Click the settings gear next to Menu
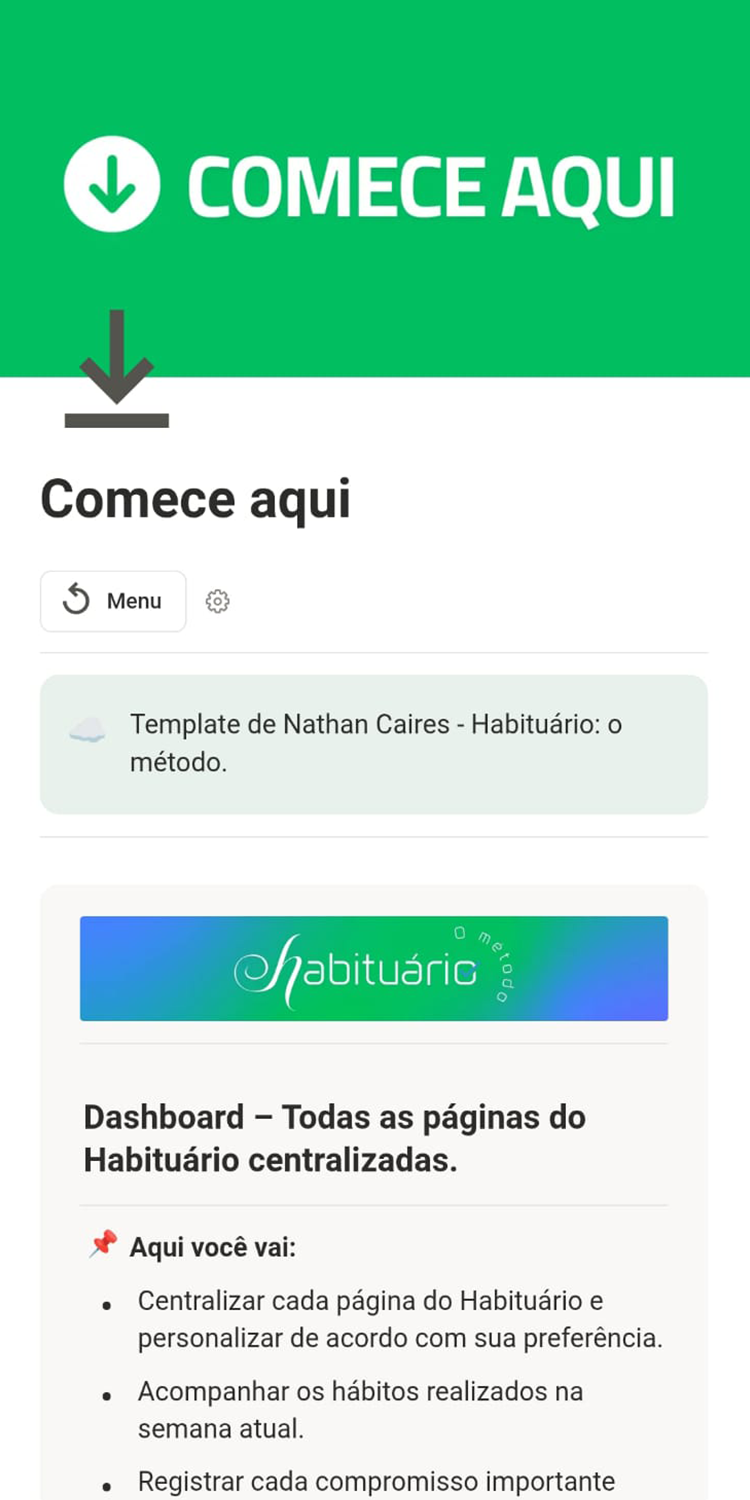Screen dimensions: 750x1500 coord(218,601)
